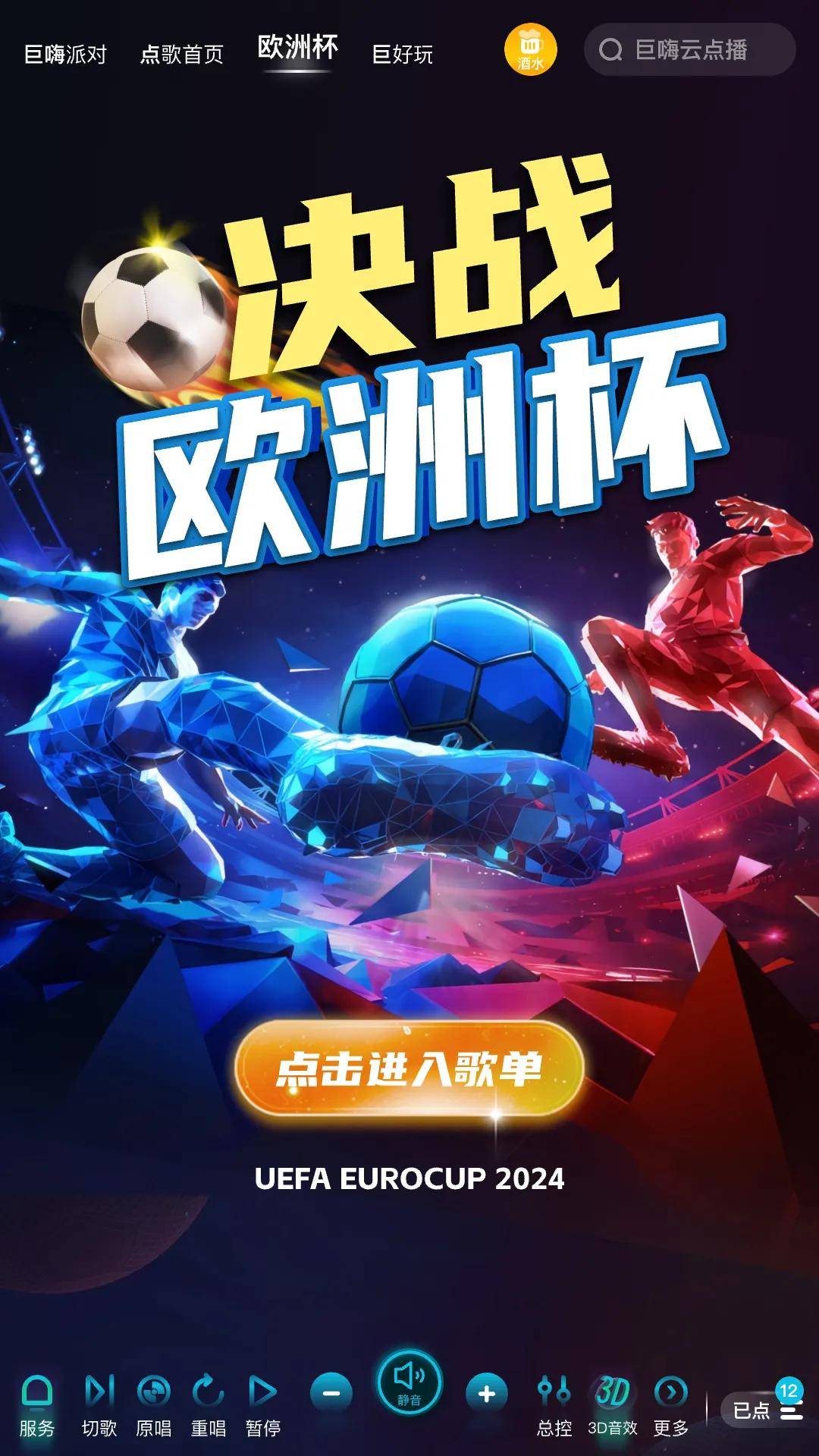This screenshot has width=819, height=1456.
Task: Open the 酒水 drinks icon
Action: 531,50
